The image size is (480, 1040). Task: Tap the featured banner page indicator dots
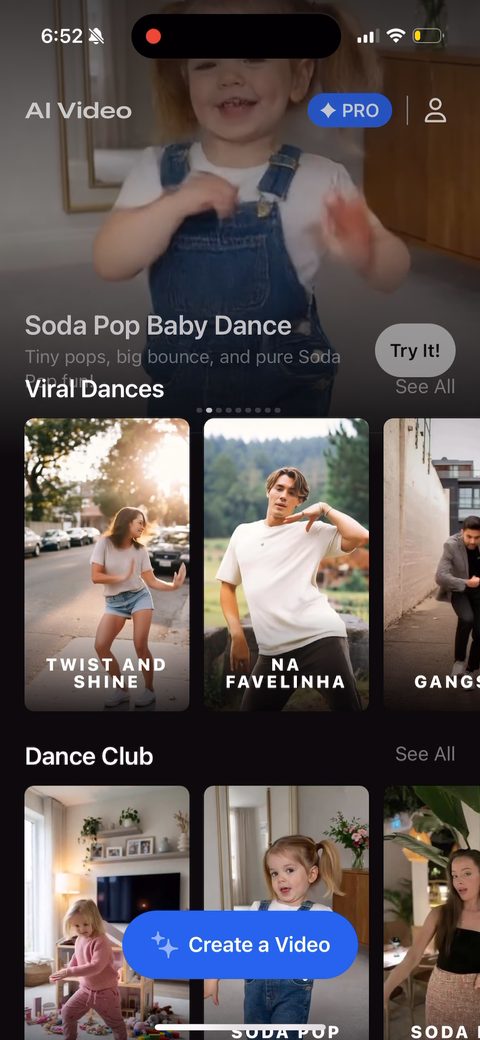239,410
